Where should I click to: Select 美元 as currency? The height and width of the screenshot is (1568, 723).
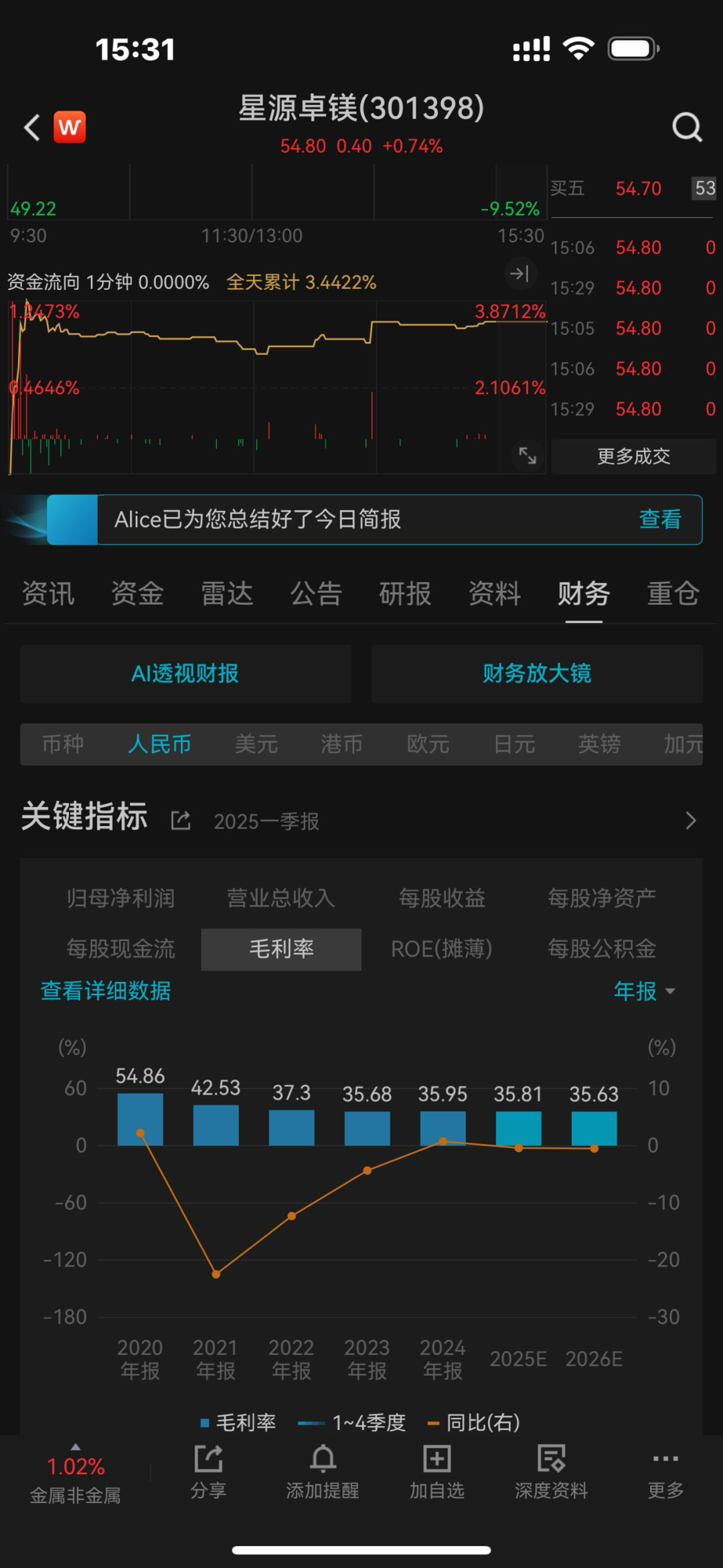coord(256,744)
